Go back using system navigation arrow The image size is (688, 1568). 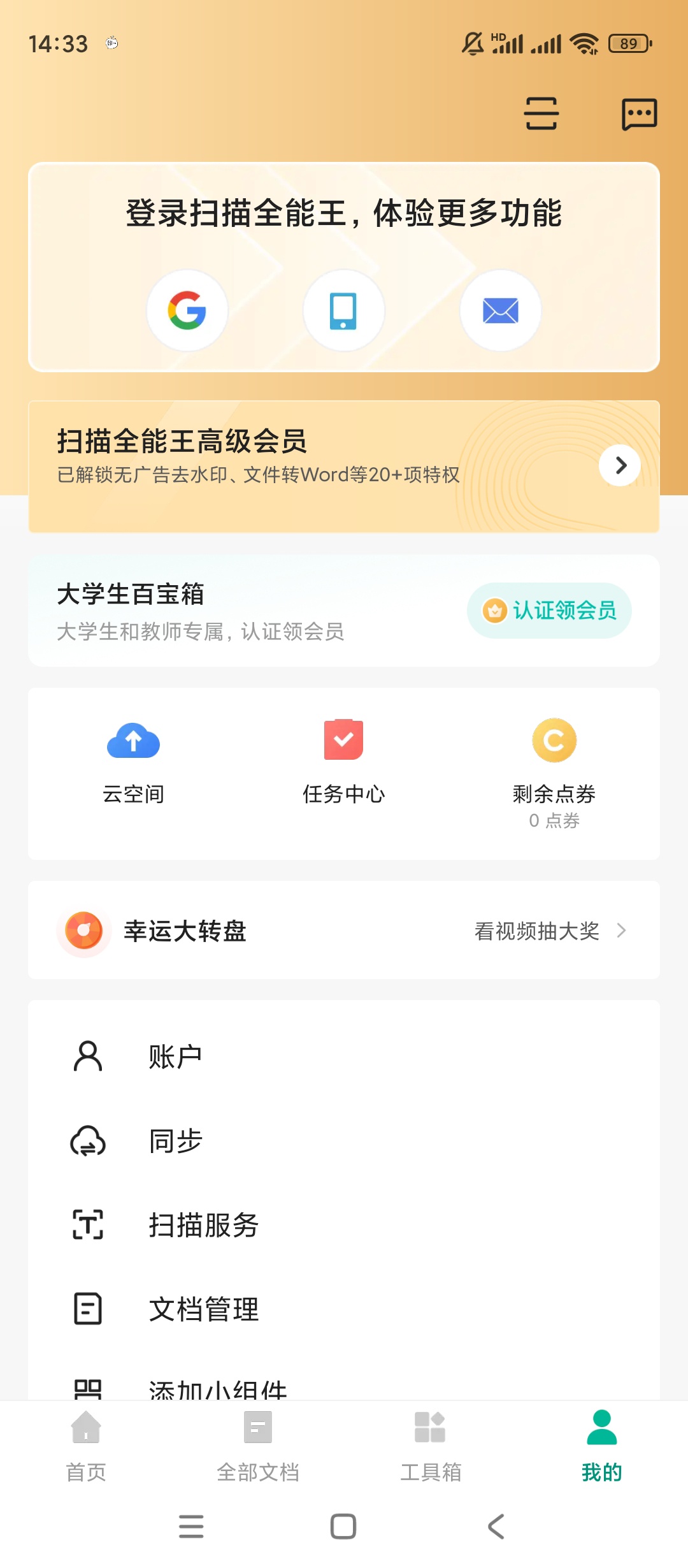496,1526
